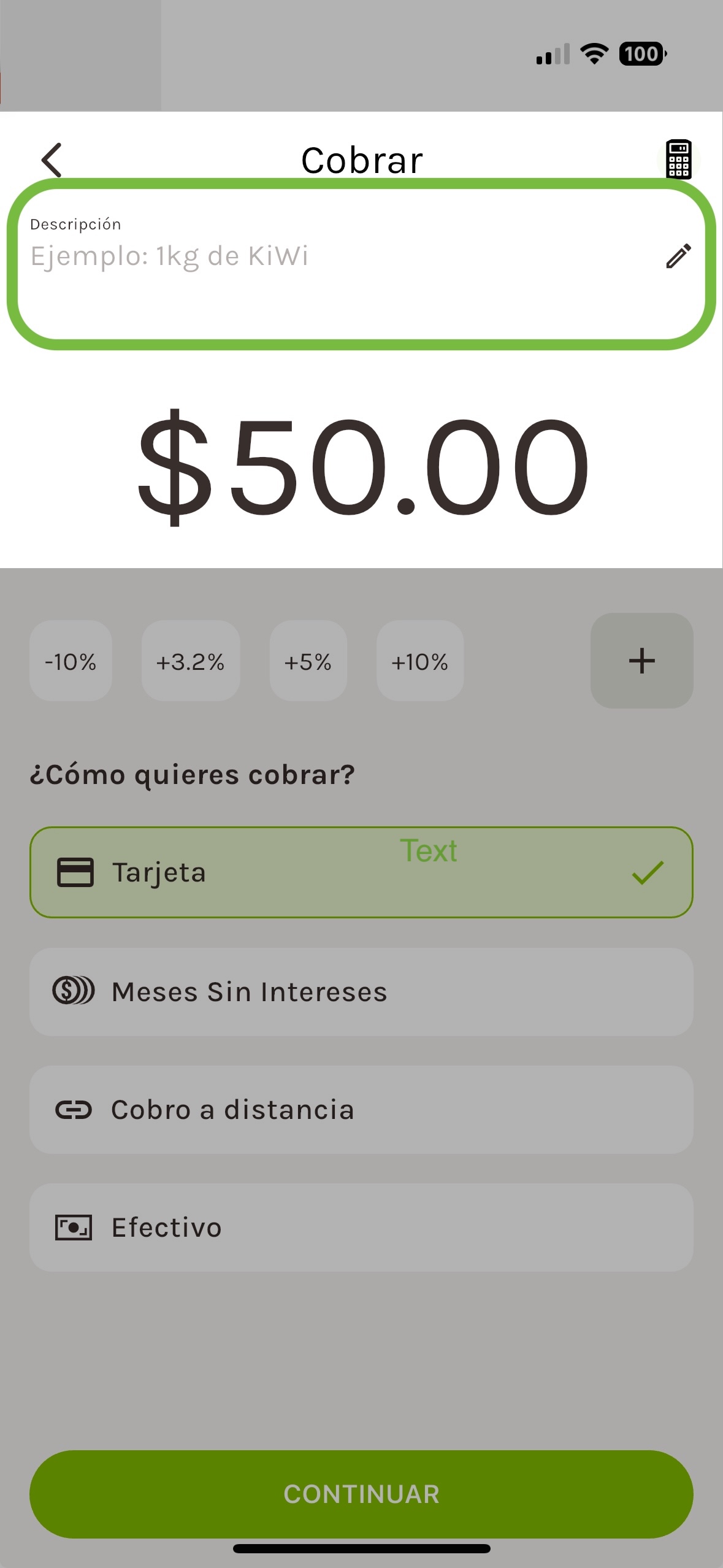Apply the +5% chip

308,661
